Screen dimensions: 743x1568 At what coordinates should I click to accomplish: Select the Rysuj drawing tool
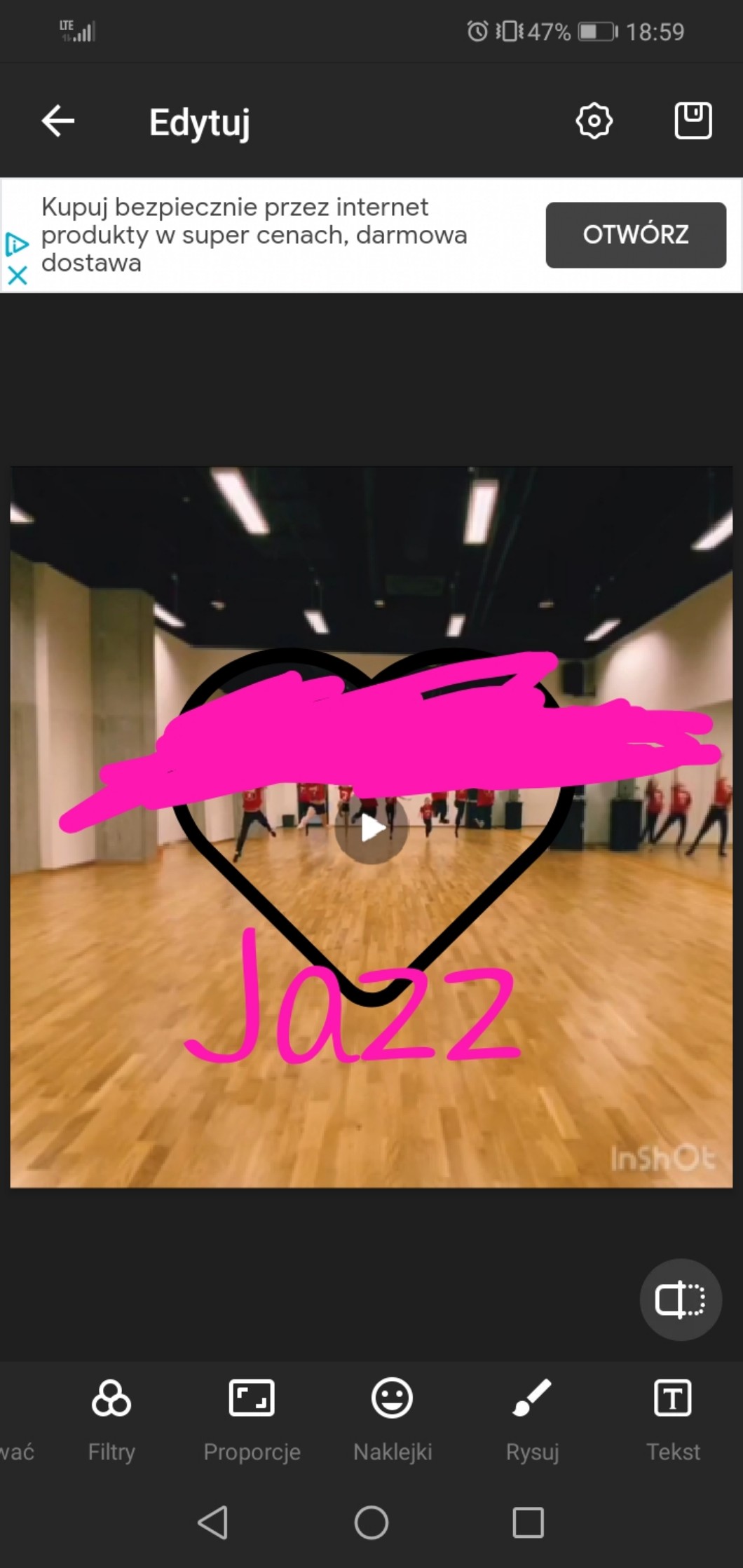532,1417
